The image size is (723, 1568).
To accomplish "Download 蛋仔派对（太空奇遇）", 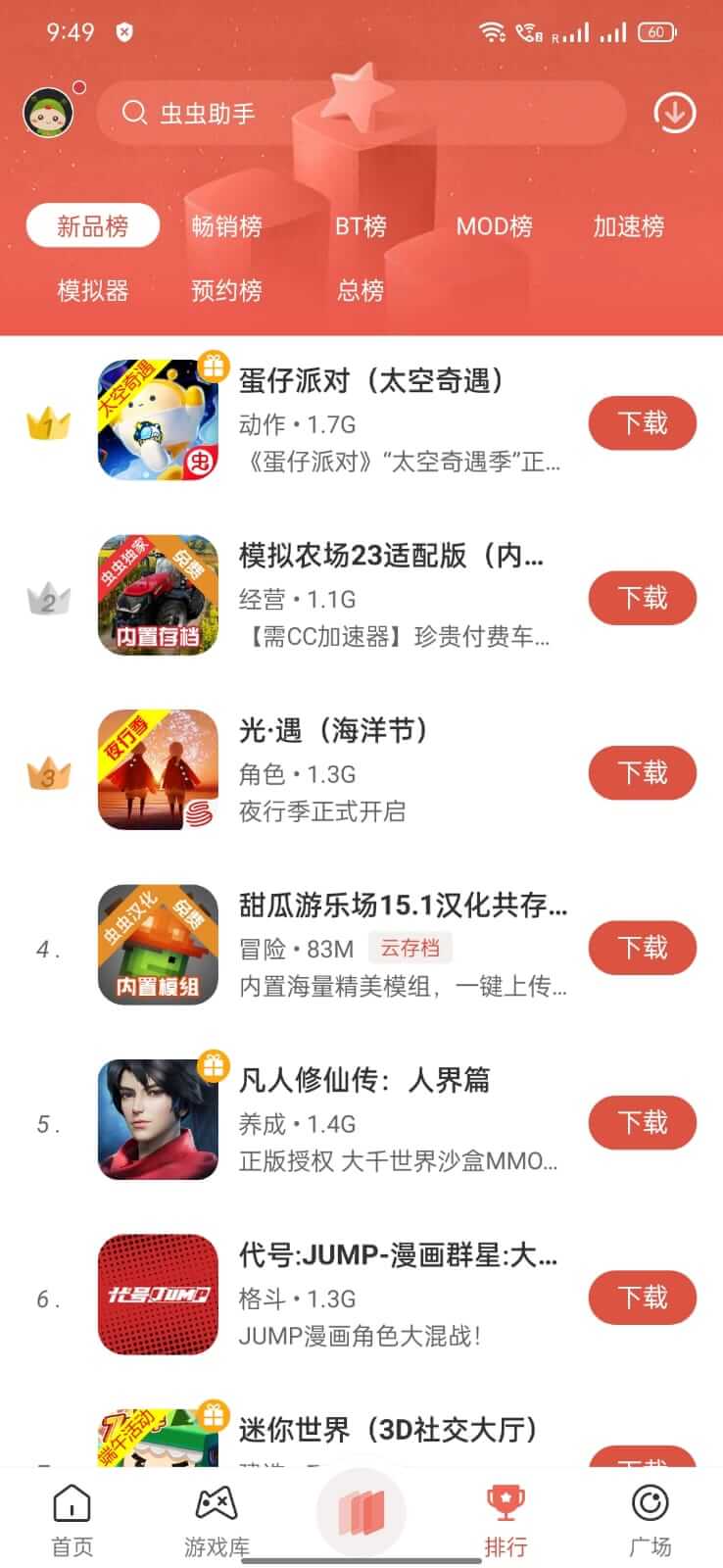I will [642, 423].
